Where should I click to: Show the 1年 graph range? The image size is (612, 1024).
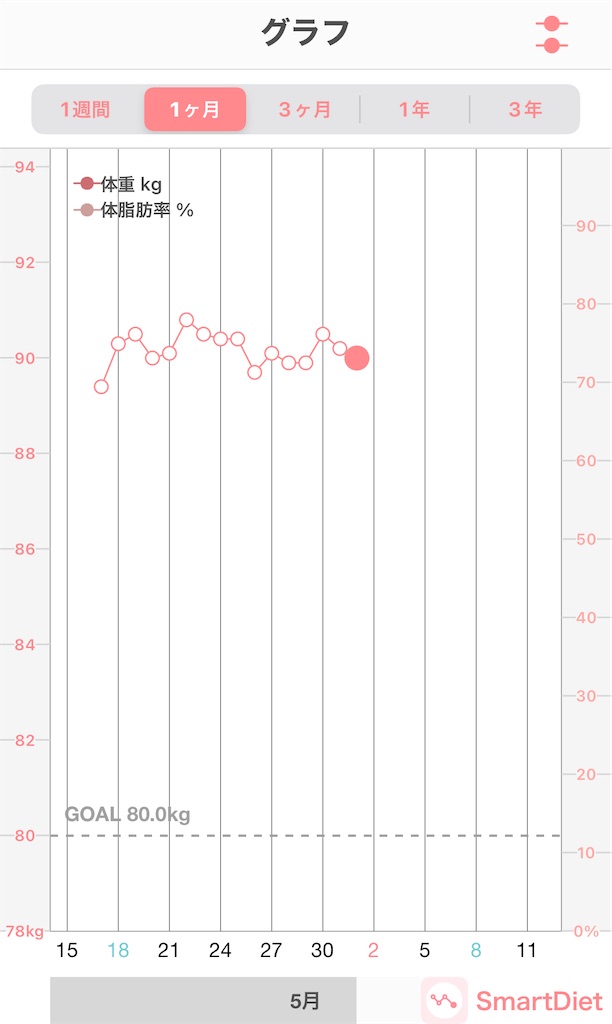click(414, 109)
